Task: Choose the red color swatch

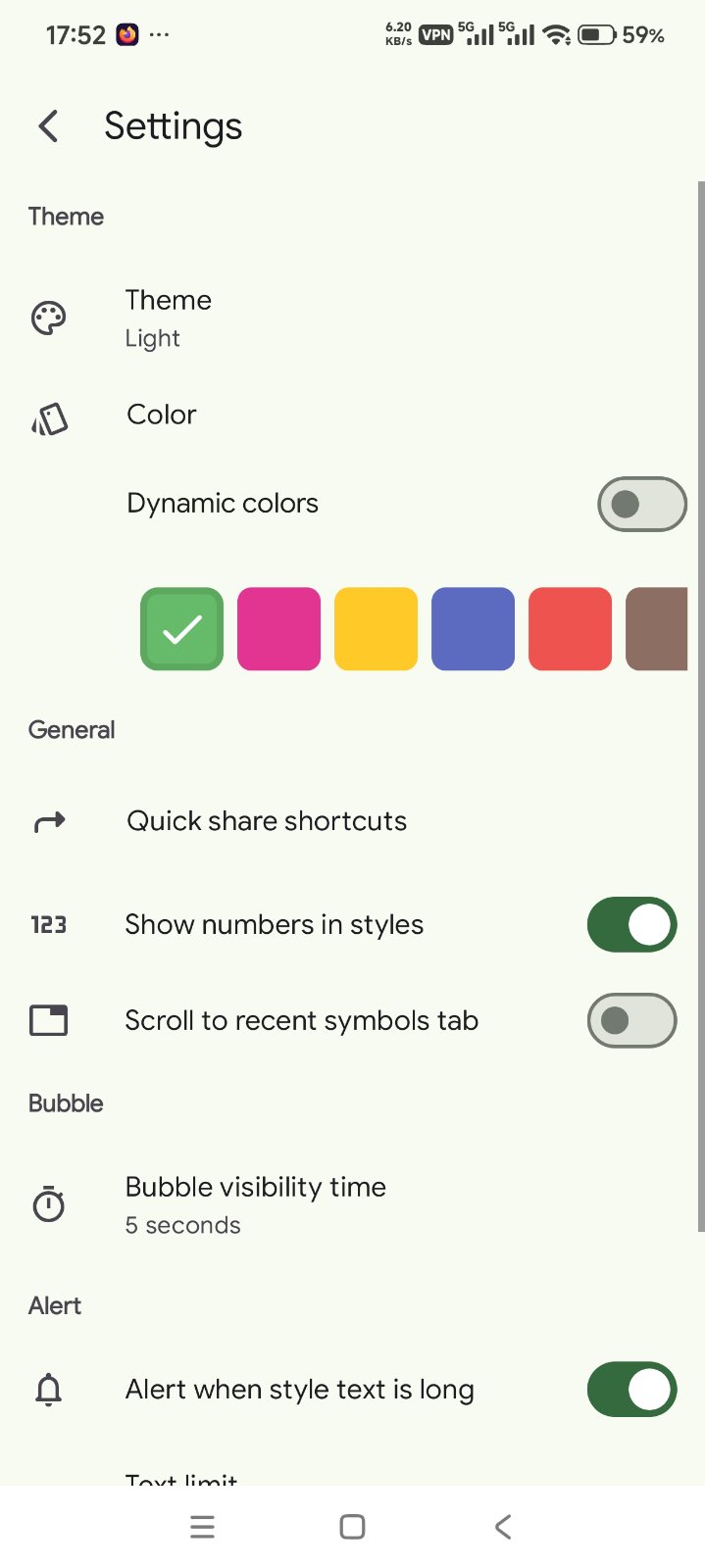Action: point(570,629)
